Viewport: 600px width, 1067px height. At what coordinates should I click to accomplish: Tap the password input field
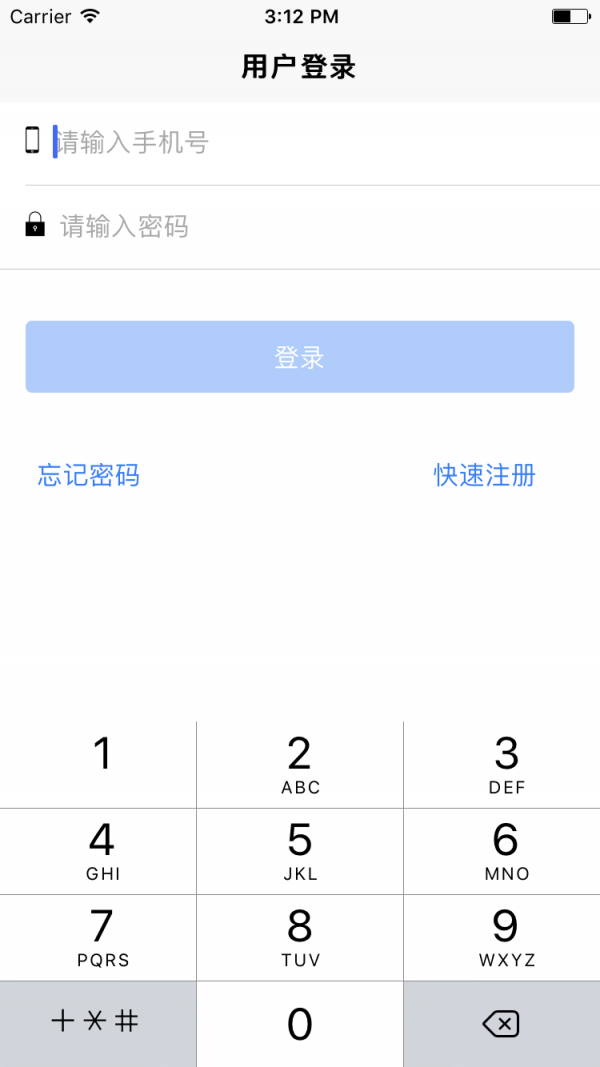327,226
